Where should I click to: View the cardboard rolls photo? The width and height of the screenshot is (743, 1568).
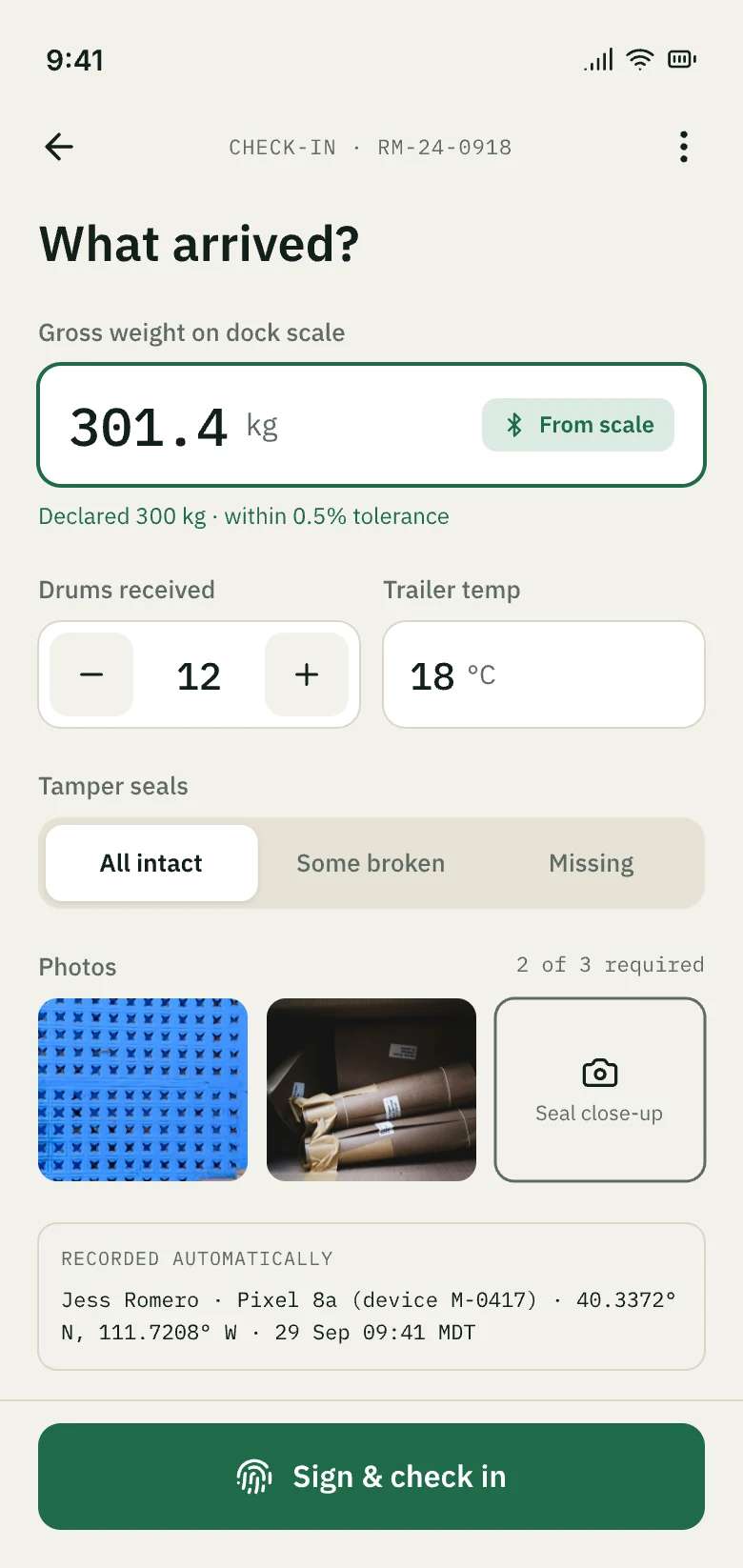[x=371, y=1090]
